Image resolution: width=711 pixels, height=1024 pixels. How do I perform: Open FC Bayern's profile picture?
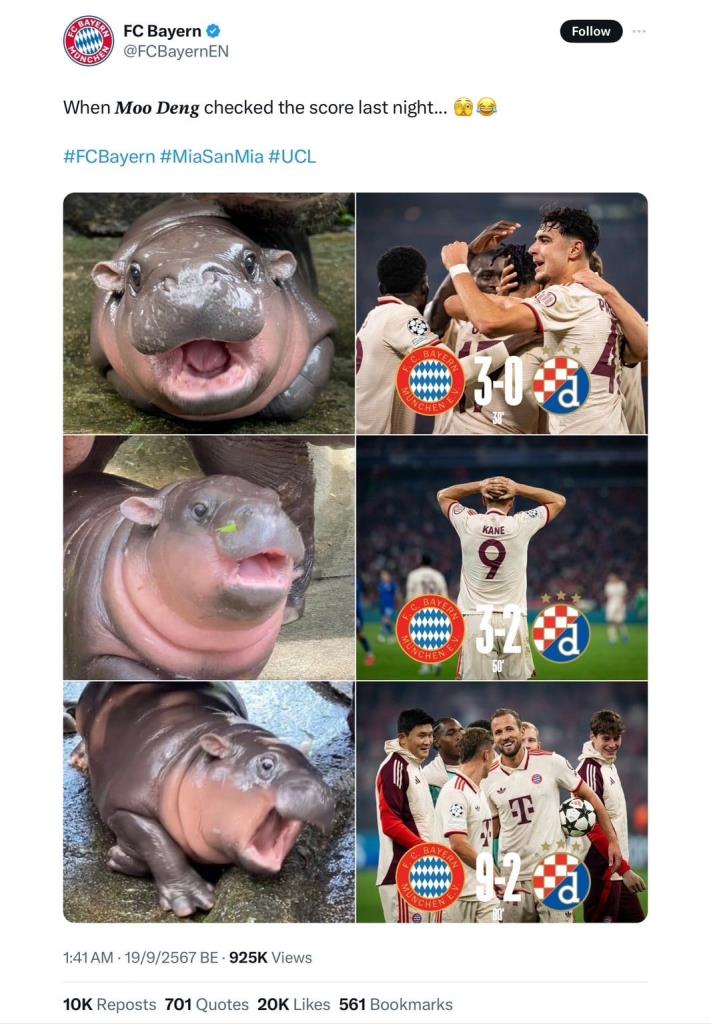[88, 41]
